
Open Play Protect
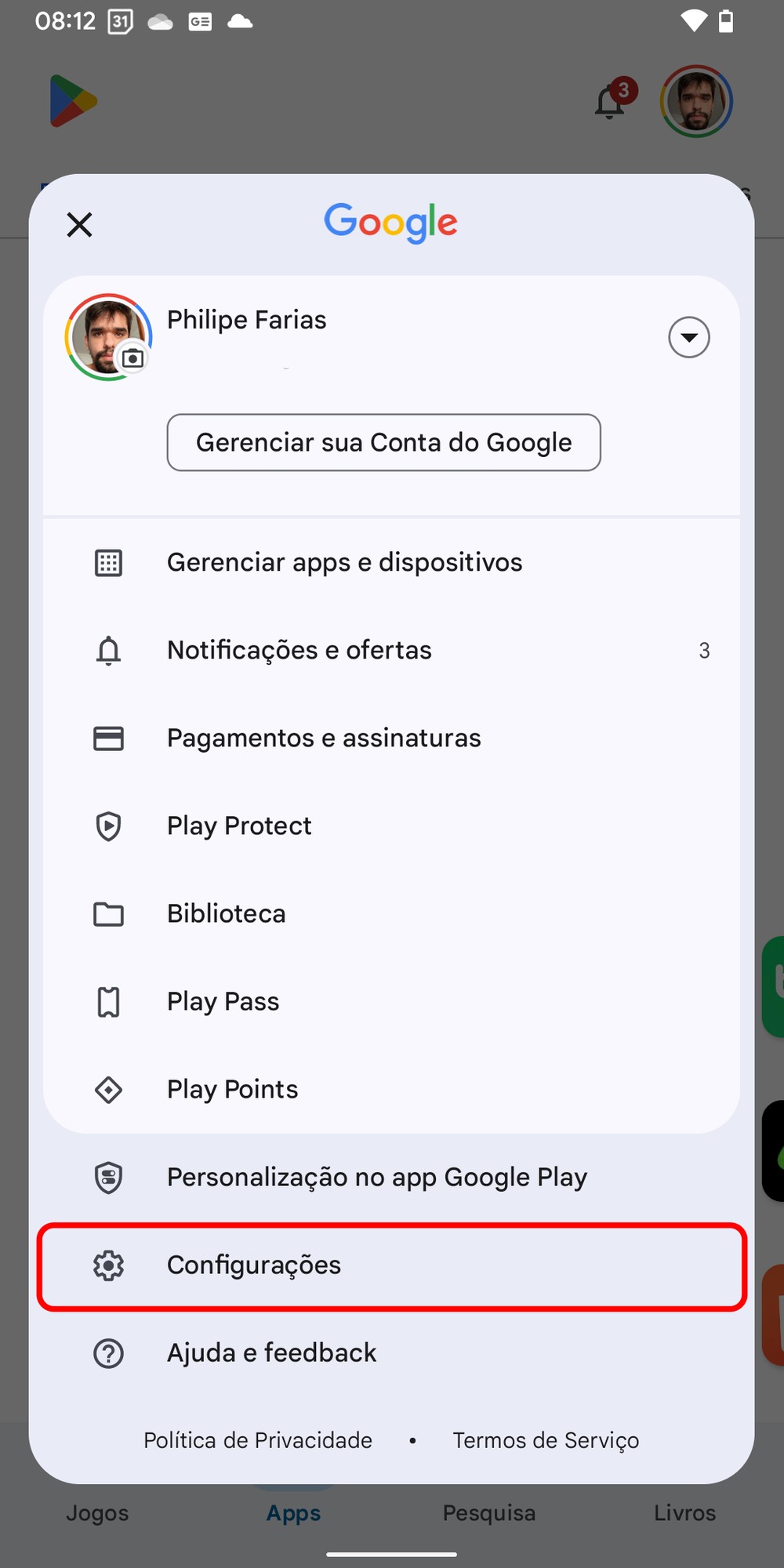coord(239,826)
